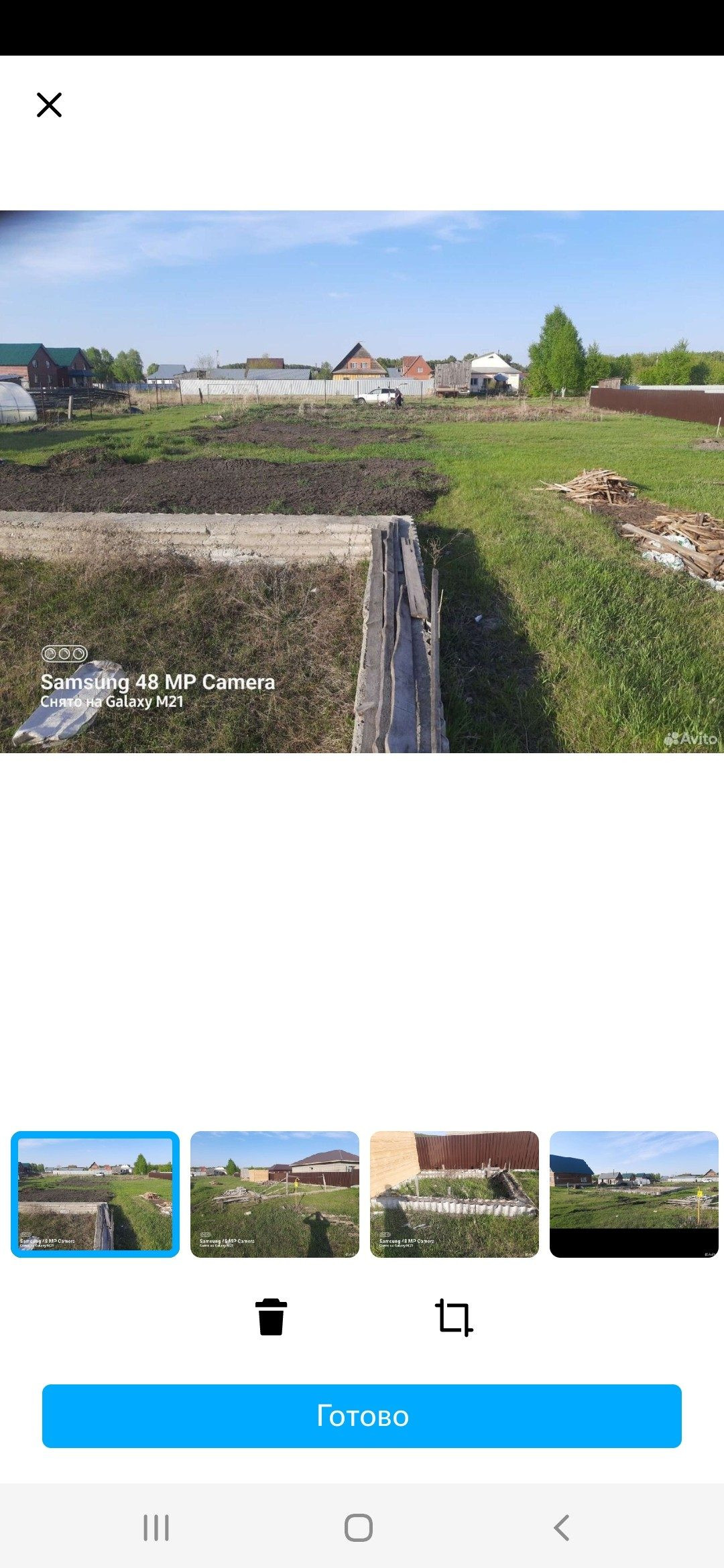Select the second thumbnail with photographer's shadow
This screenshot has height=1568, width=724.
pos(275,1194)
